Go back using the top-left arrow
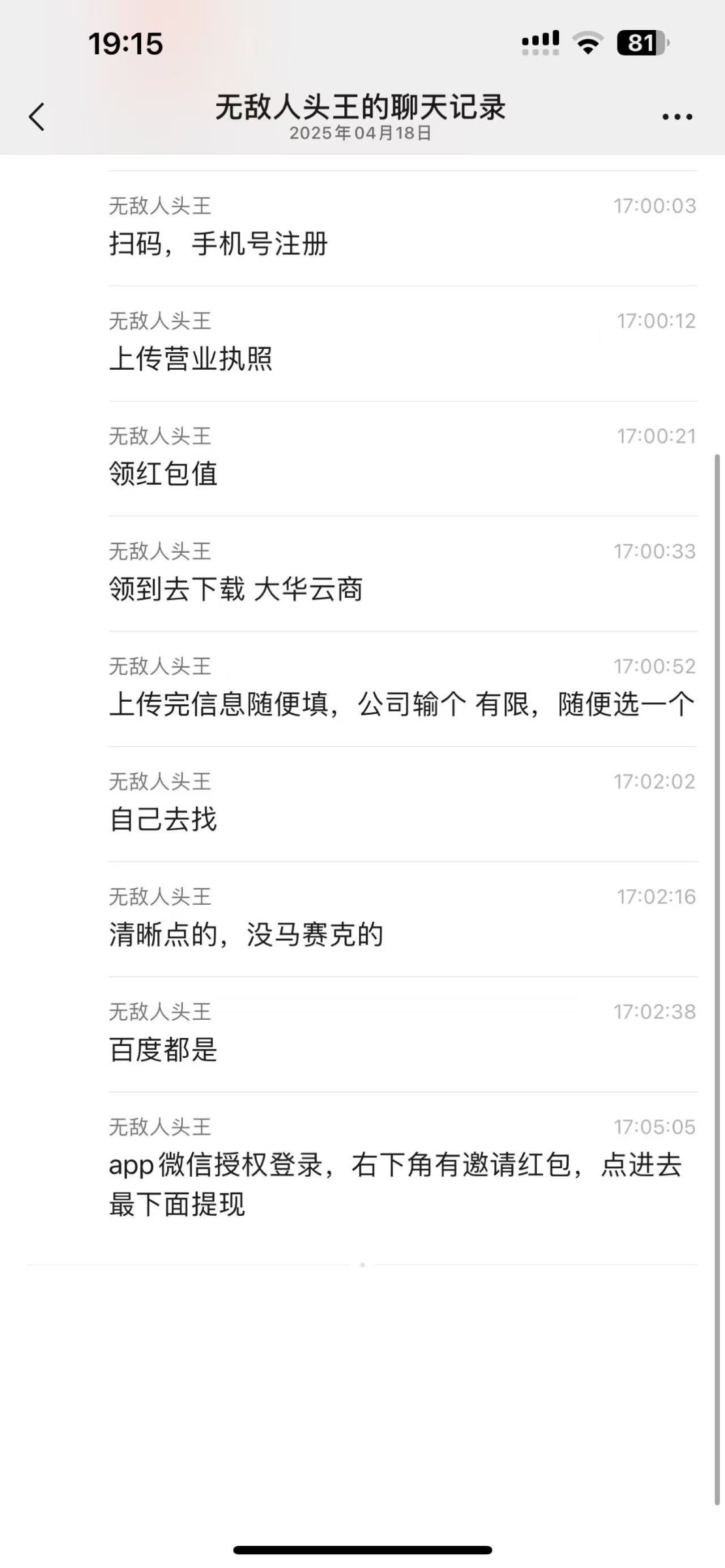This screenshot has height=1568, width=725. (x=37, y=117)
